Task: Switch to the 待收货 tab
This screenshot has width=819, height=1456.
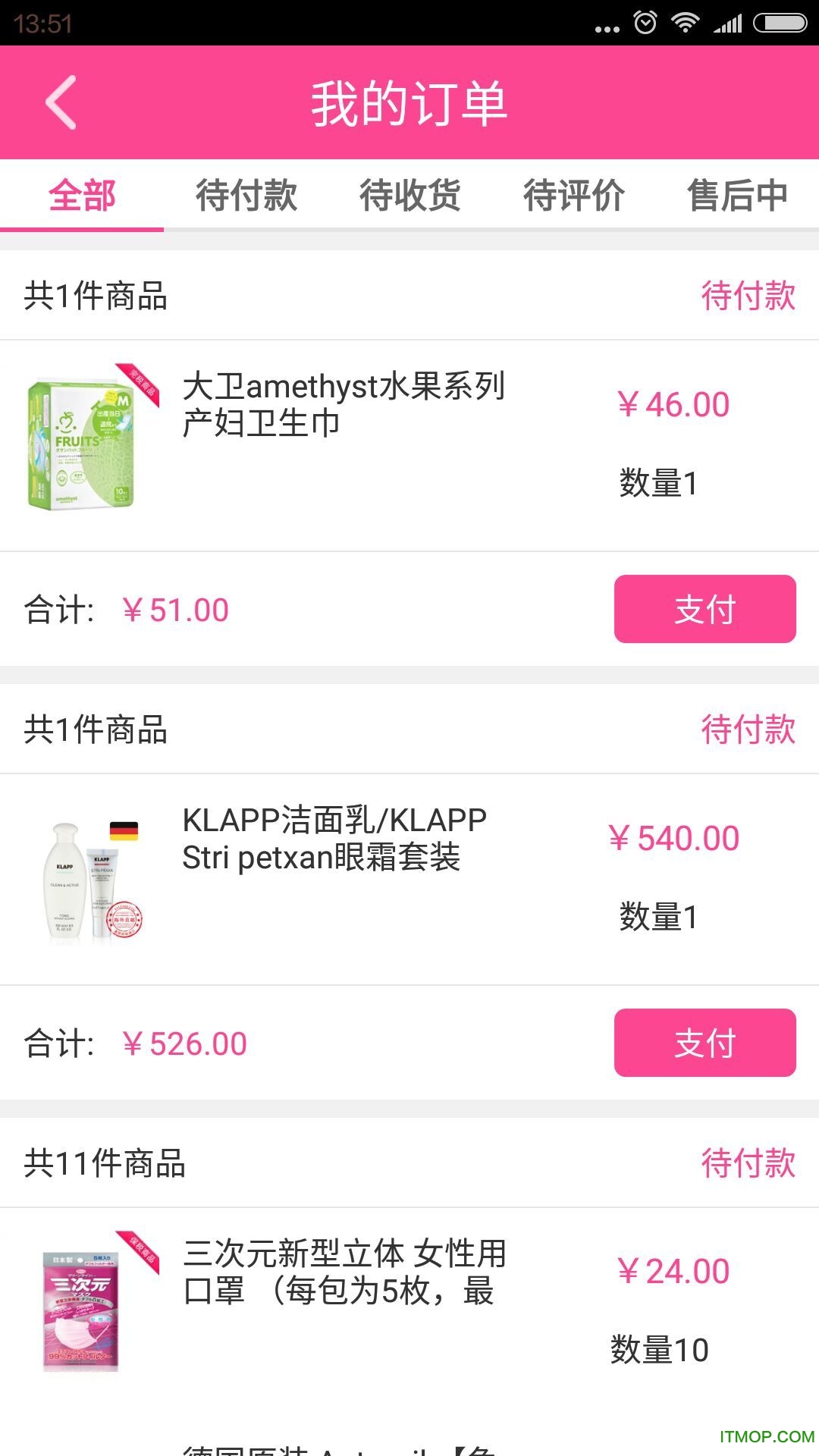Action: [409, 196]
